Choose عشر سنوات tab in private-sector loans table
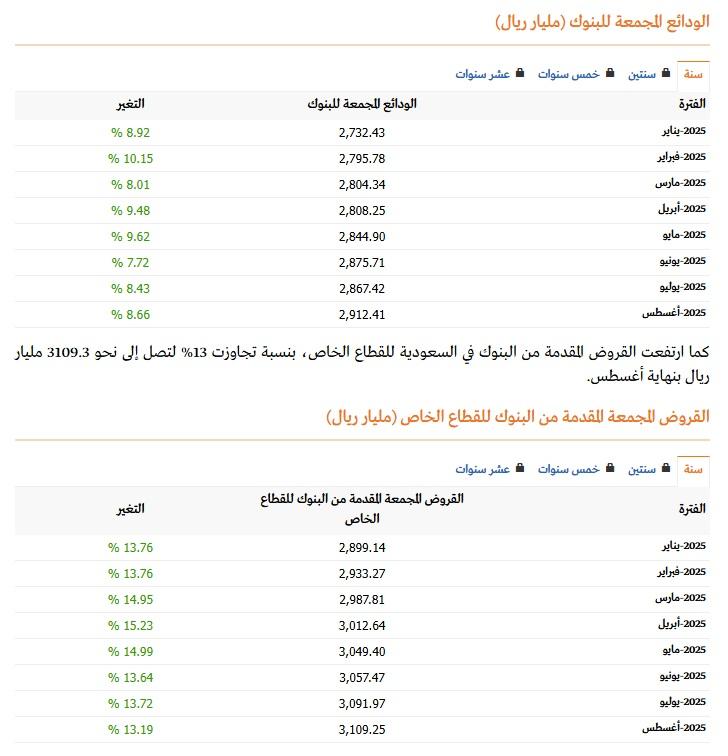This screenshot has height=756, width=728. [490, 469]
